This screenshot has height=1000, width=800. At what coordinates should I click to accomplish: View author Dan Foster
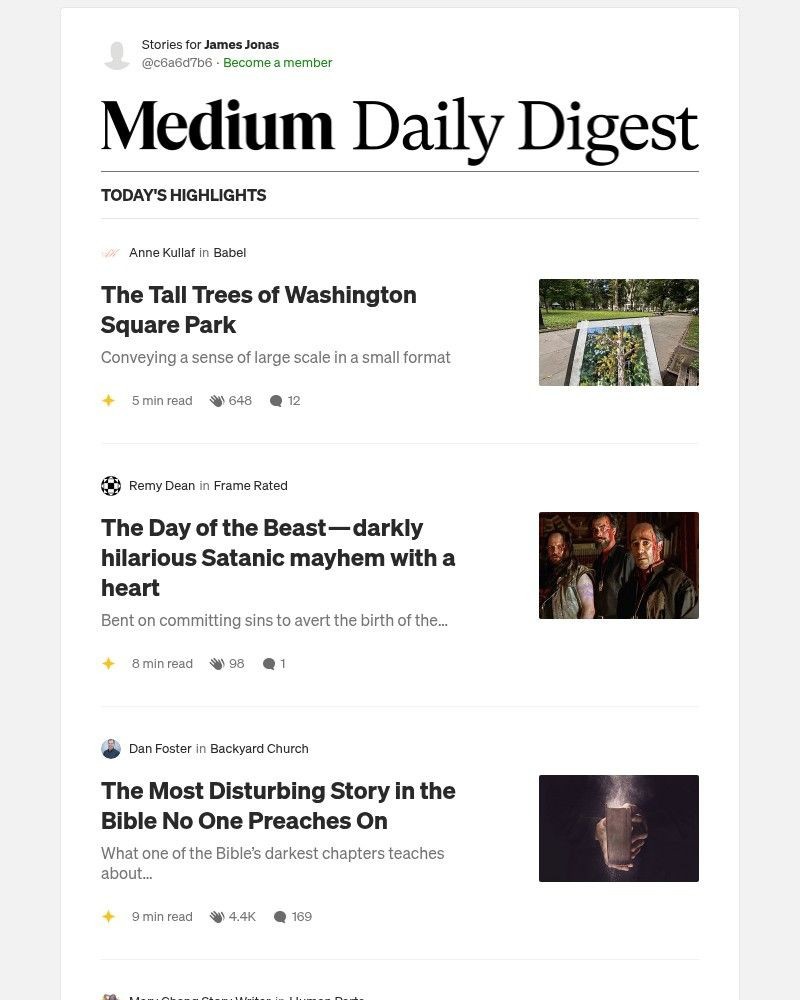(x=159, y=749)
